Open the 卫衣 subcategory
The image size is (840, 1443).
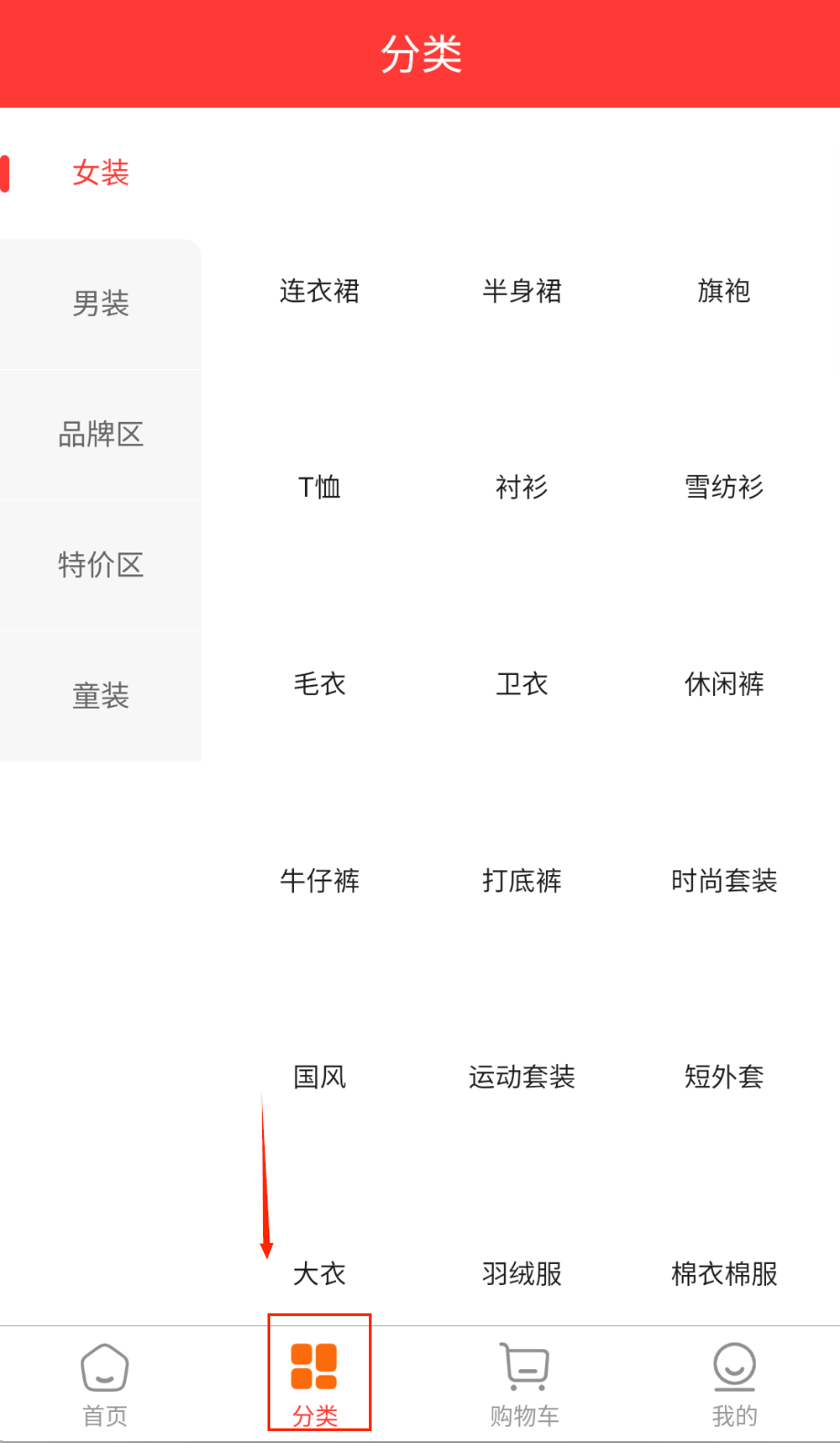(x=521, y=684)
